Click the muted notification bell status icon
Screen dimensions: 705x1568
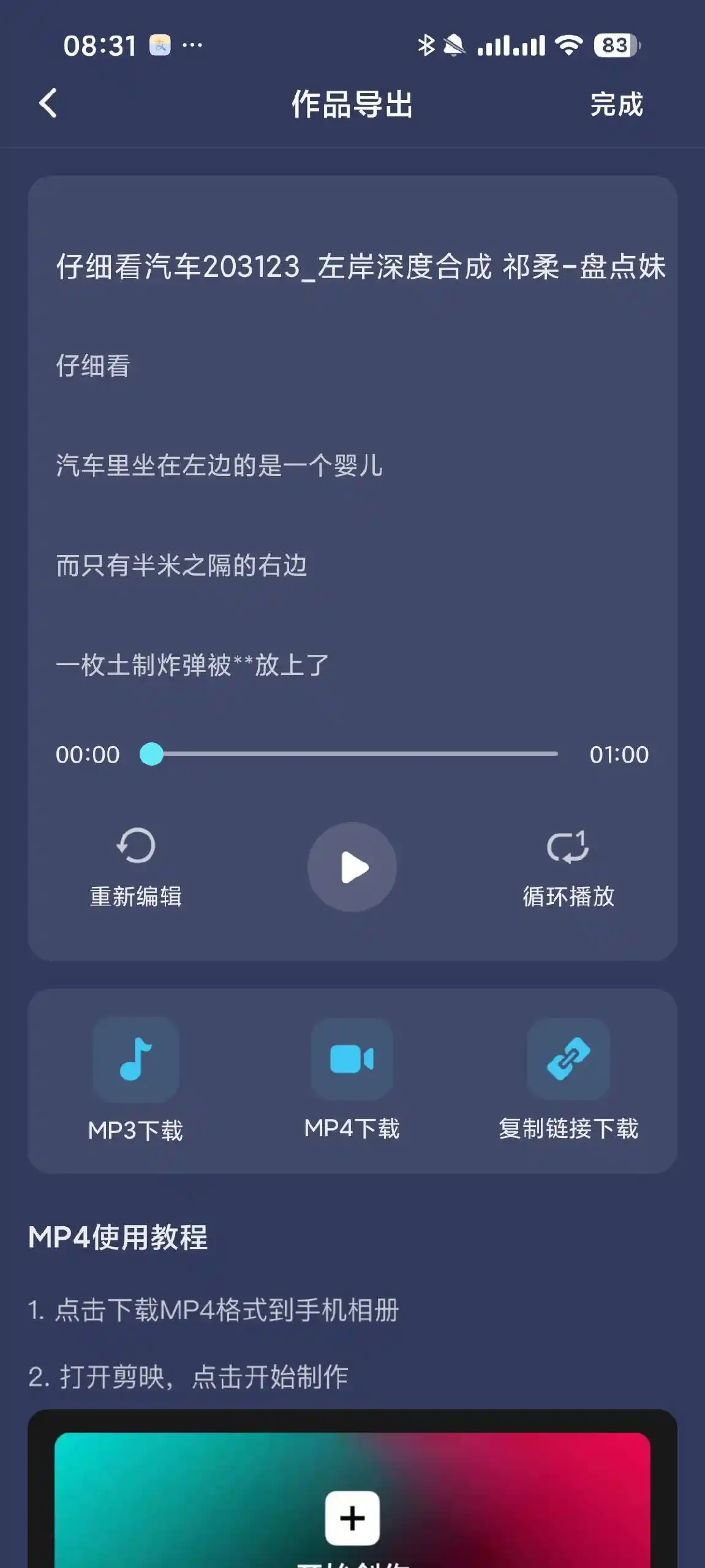tap(453, 44)
